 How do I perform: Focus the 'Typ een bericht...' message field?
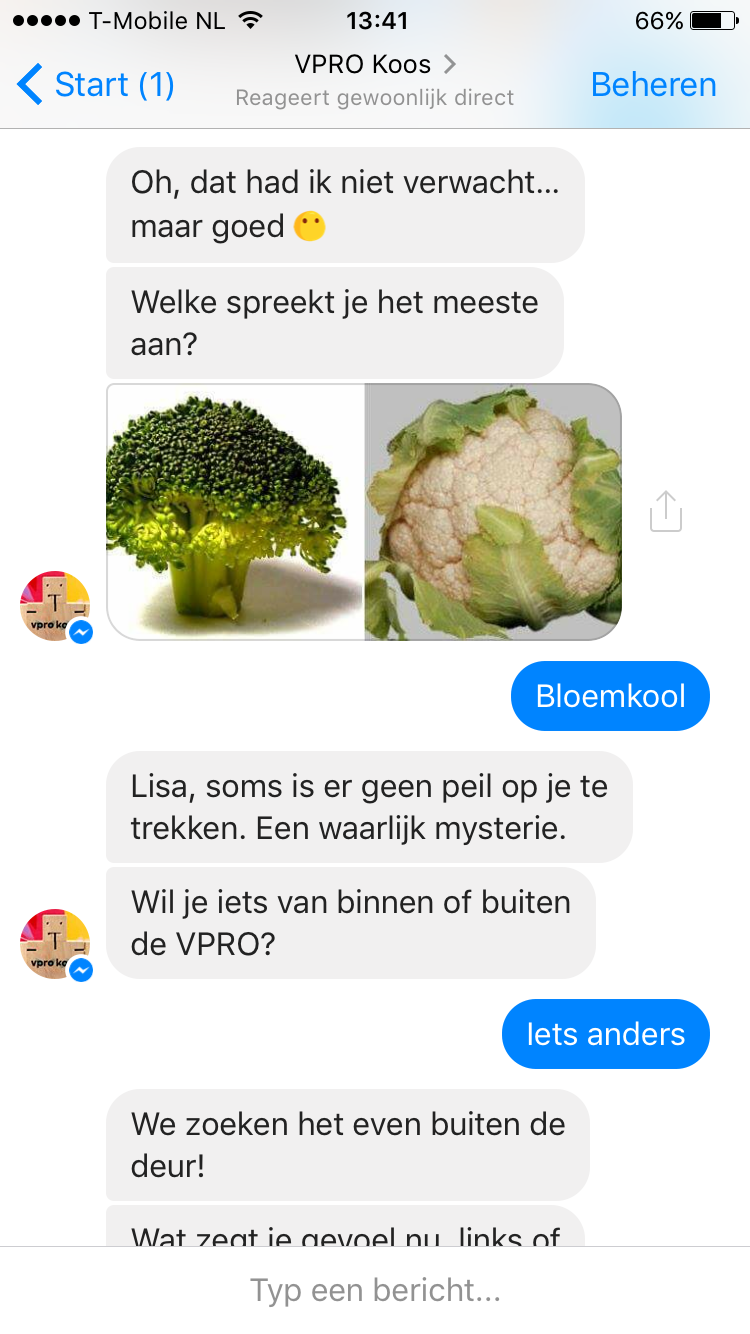click(375, 1290)
